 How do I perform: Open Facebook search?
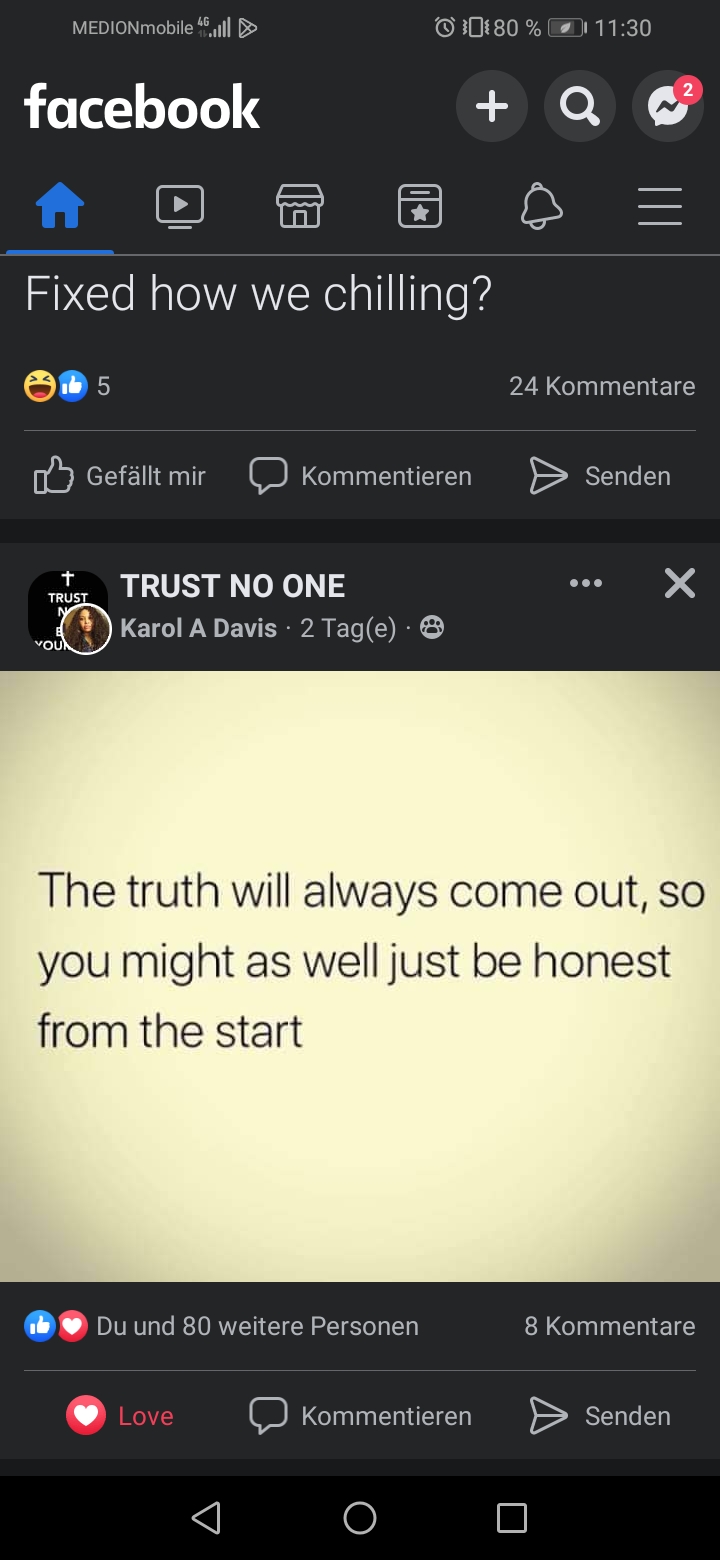[579, 106]
